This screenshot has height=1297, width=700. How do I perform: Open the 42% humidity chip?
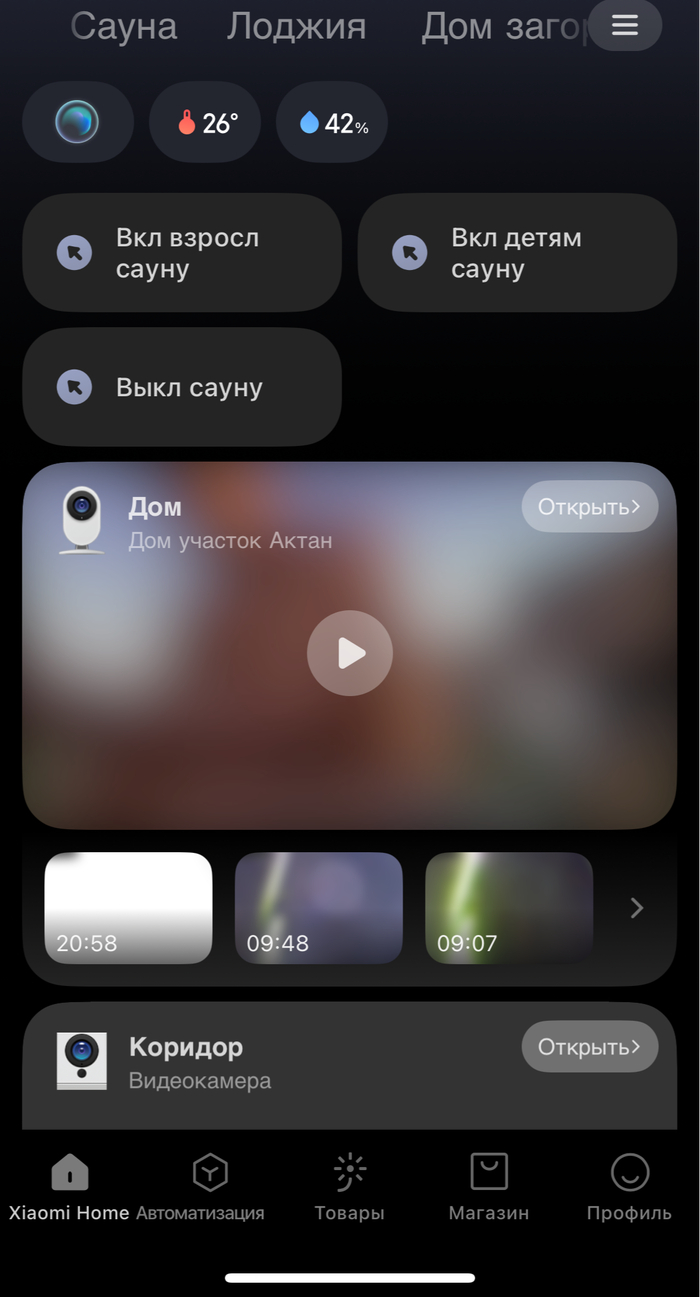click(332, 123)
